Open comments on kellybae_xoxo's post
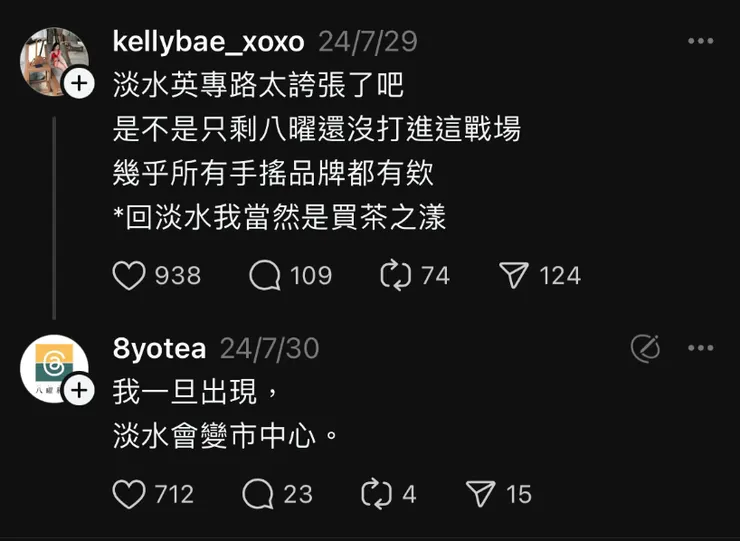740x541 pixels. pos(265,275)
